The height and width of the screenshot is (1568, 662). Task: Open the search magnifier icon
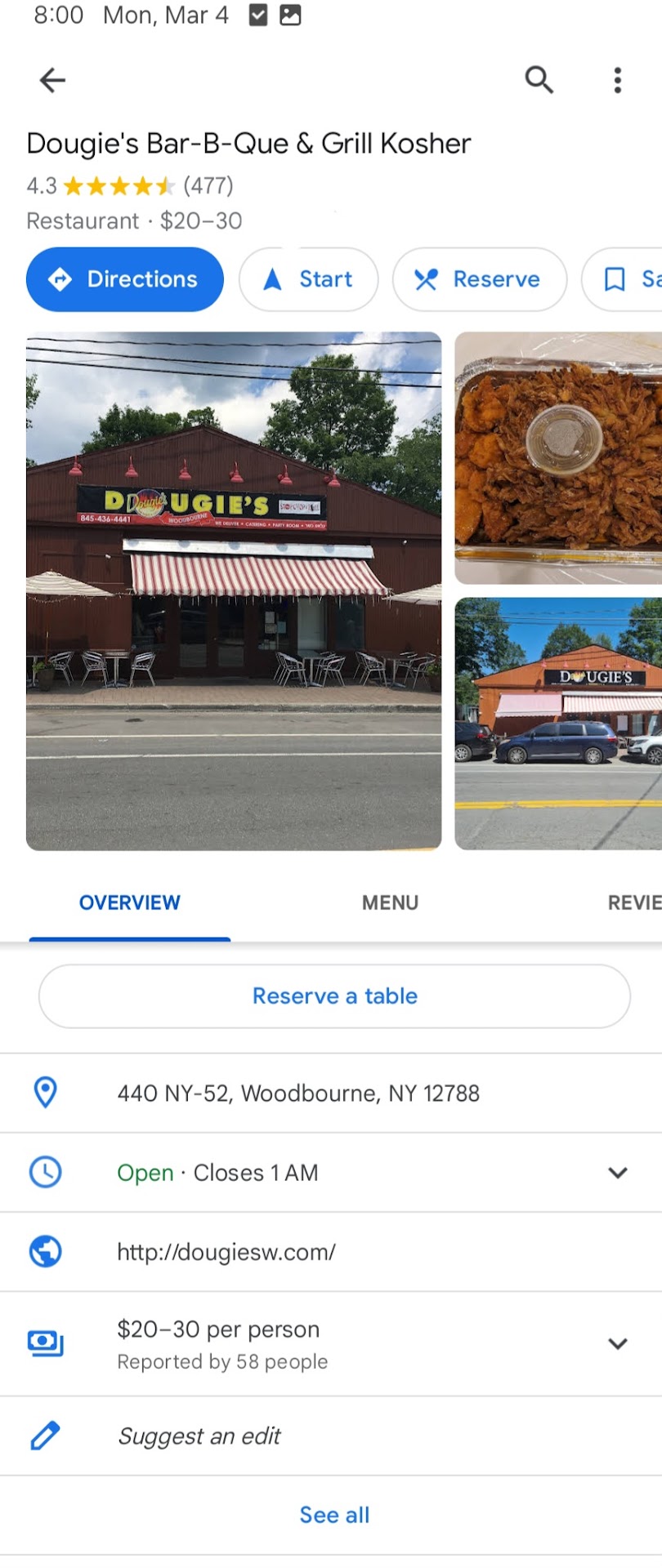click(539, 80)
